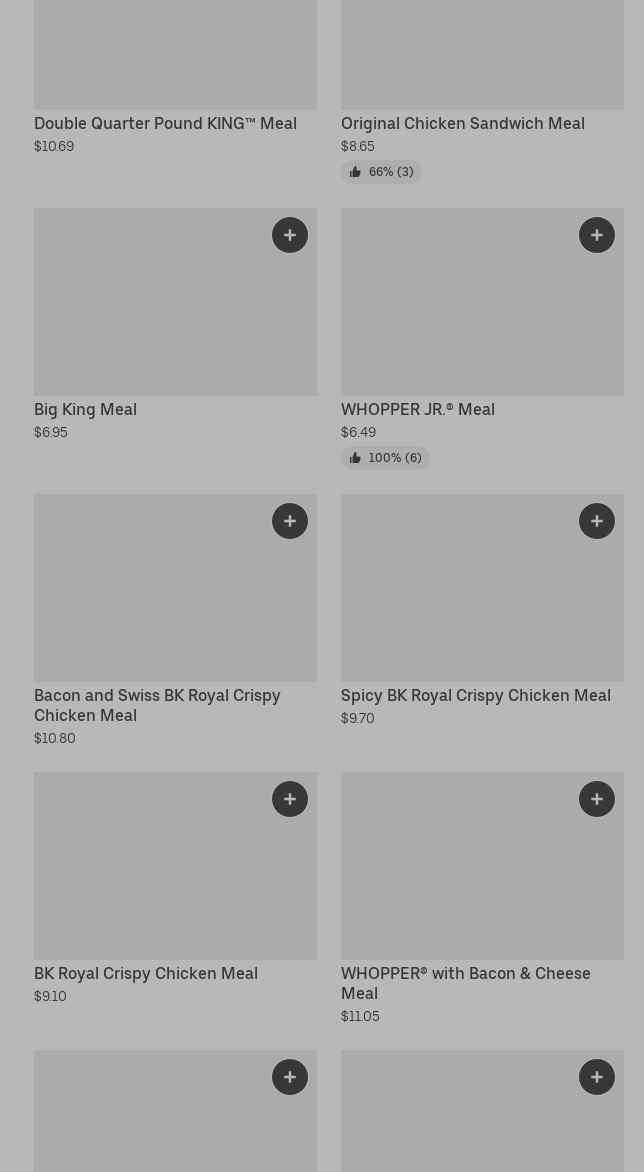Add Bacon and Swiss BK Royal Crispy Chicken Meal

(x=290, y=521)
